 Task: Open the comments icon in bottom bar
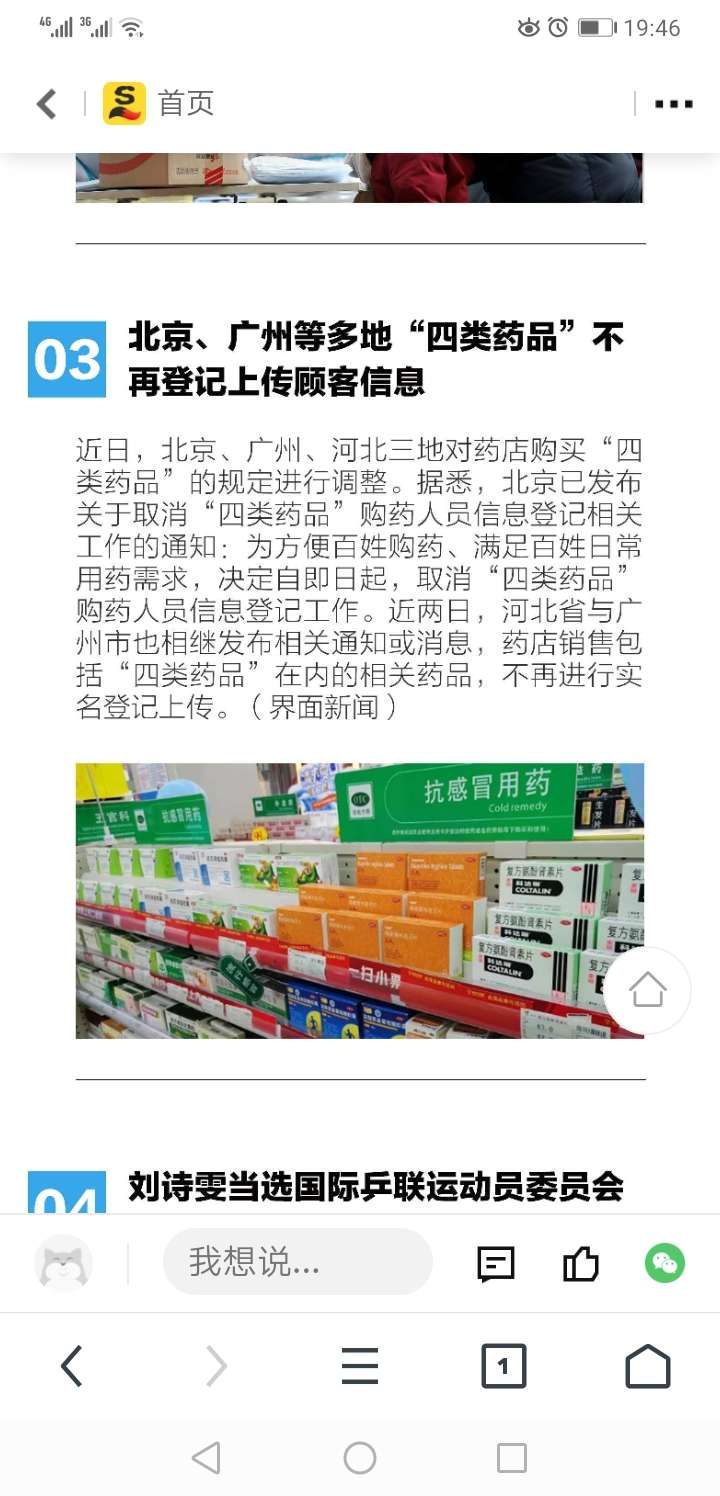pyautogui.click(x=496, y=1264)
